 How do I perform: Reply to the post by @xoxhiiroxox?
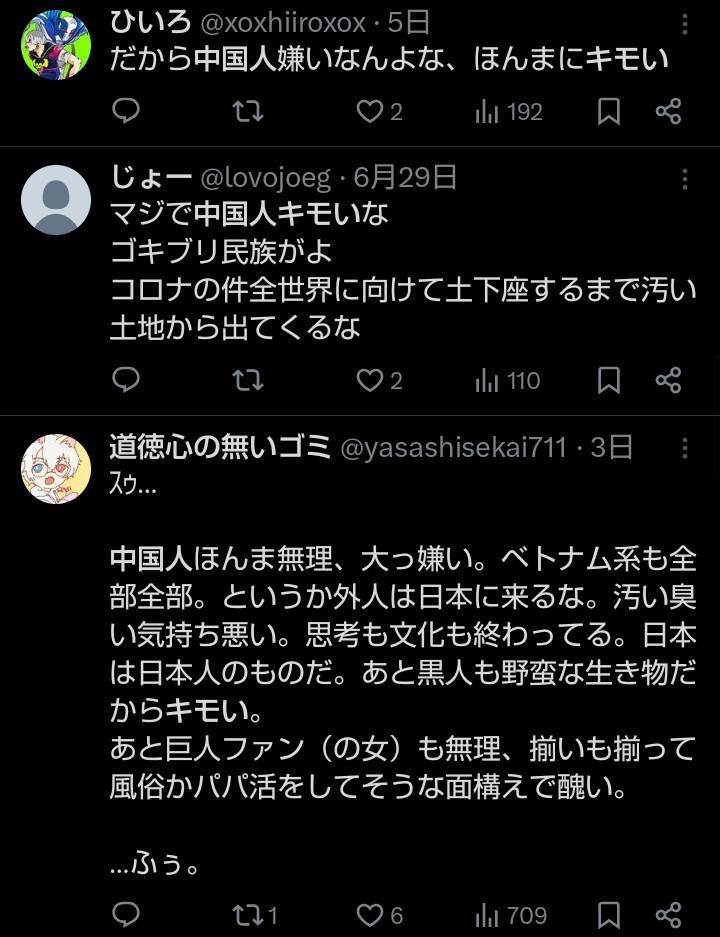click(125, 112)
